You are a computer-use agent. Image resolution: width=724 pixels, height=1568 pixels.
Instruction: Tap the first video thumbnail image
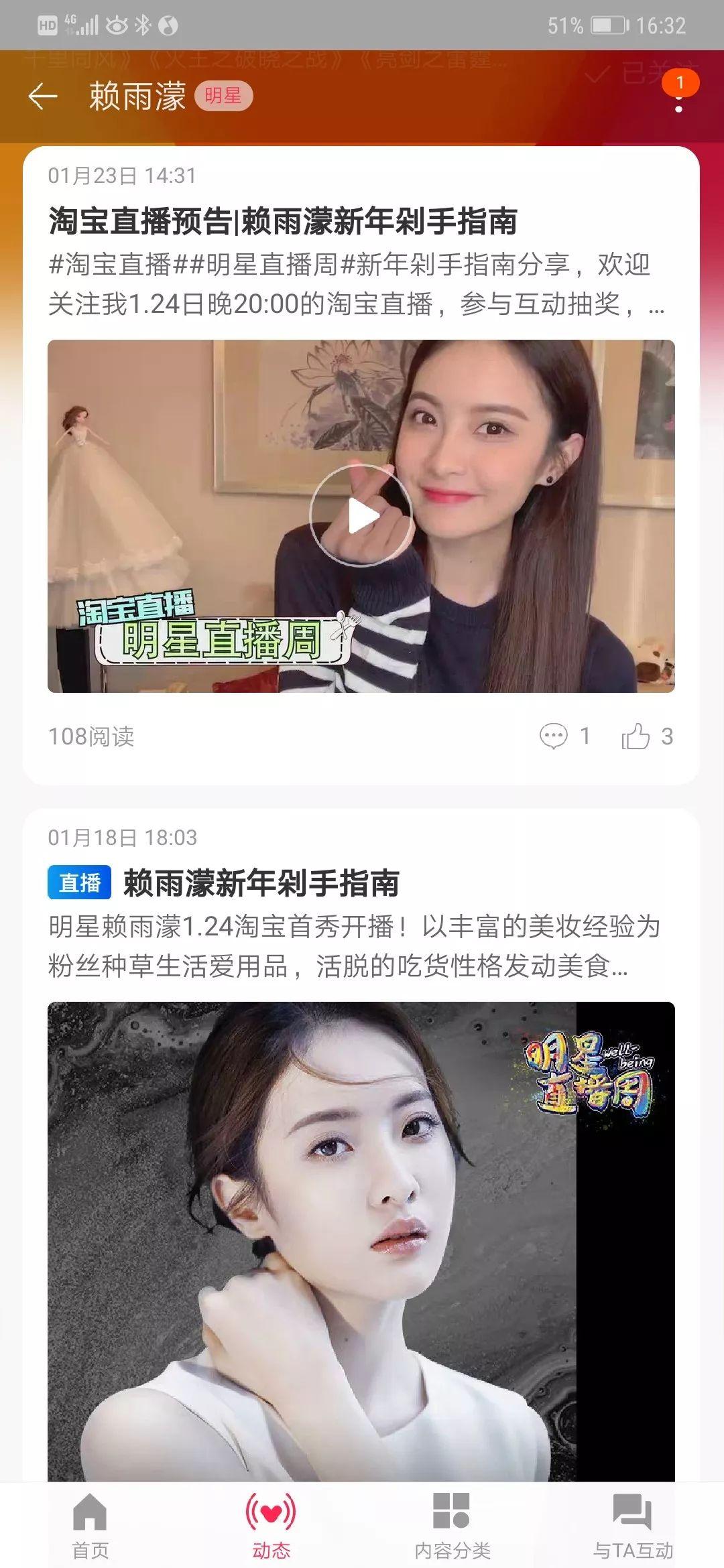[x=362, y=516]
